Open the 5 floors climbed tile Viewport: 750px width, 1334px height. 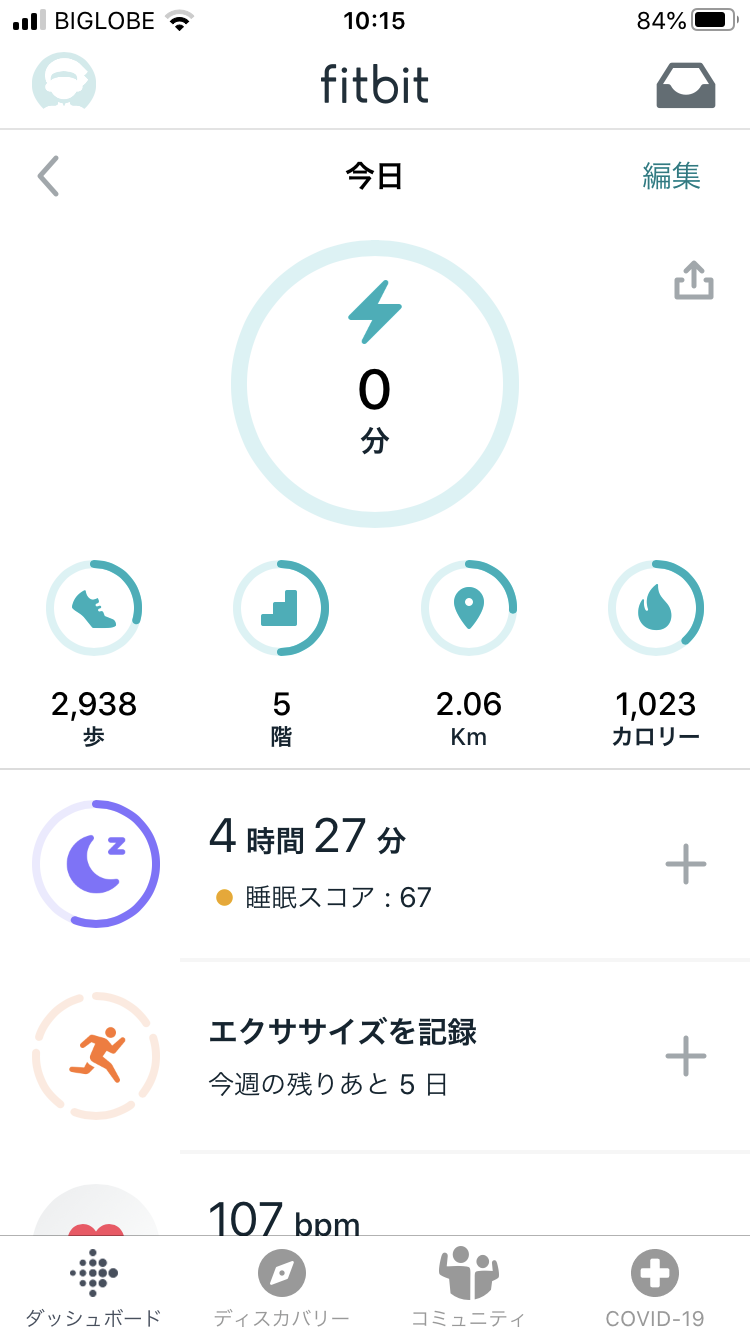(281, 650)
